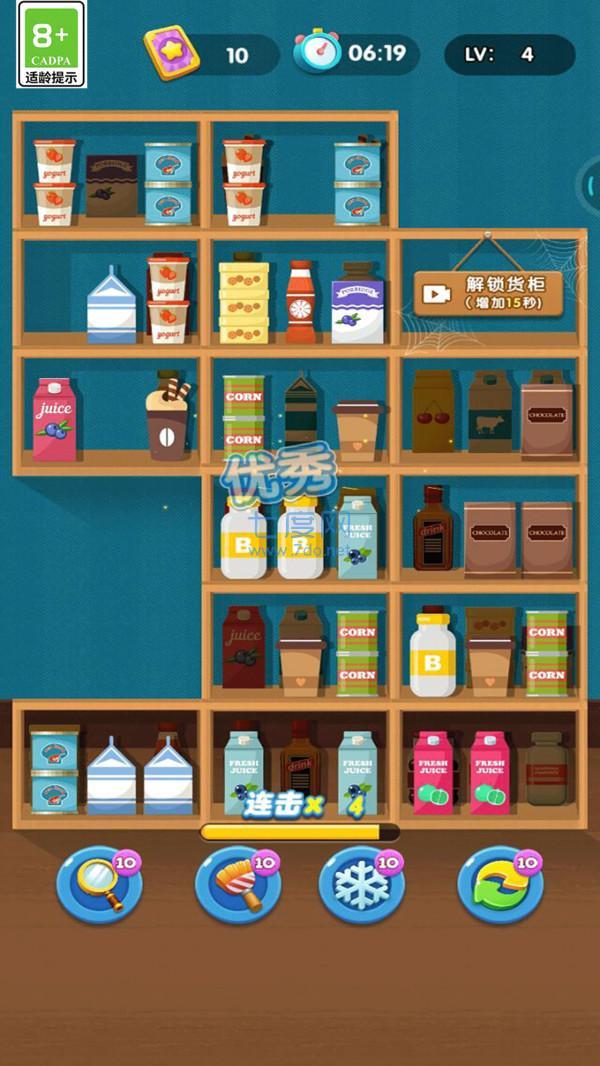Tap the shuffle arrows power-up
Screen dimensions: 600x1066
pos(500,884)
